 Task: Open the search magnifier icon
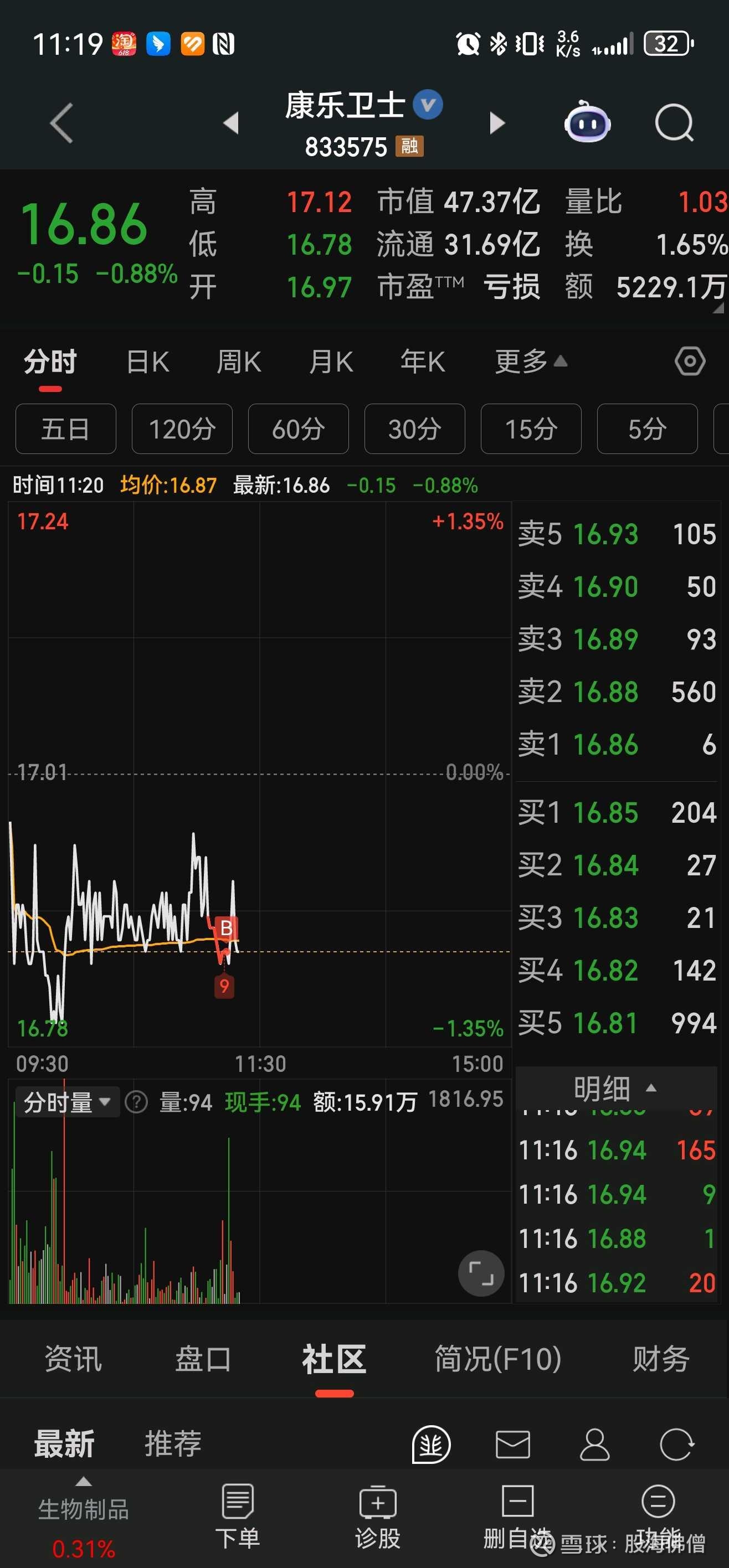tap(674, 123)
